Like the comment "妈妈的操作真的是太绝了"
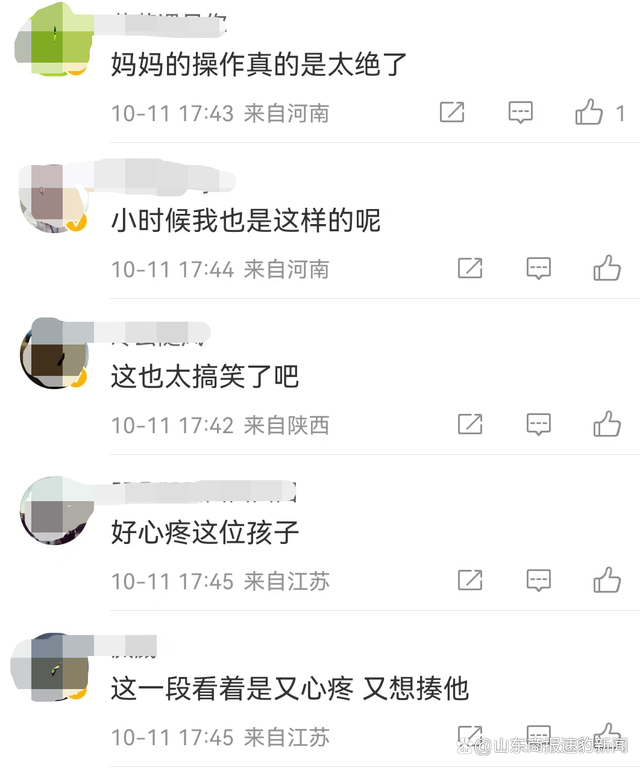 point(589,112)
